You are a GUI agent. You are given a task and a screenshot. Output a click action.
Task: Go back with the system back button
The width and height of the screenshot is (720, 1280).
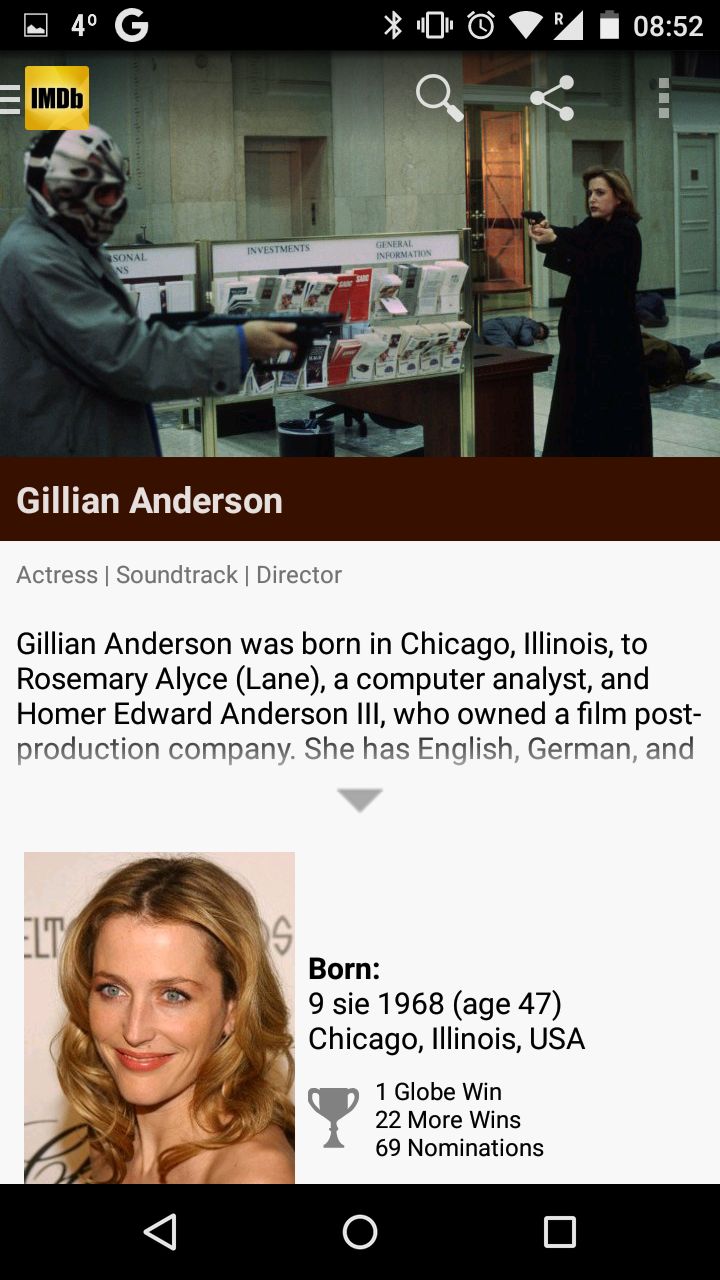tap(160, 1232)
